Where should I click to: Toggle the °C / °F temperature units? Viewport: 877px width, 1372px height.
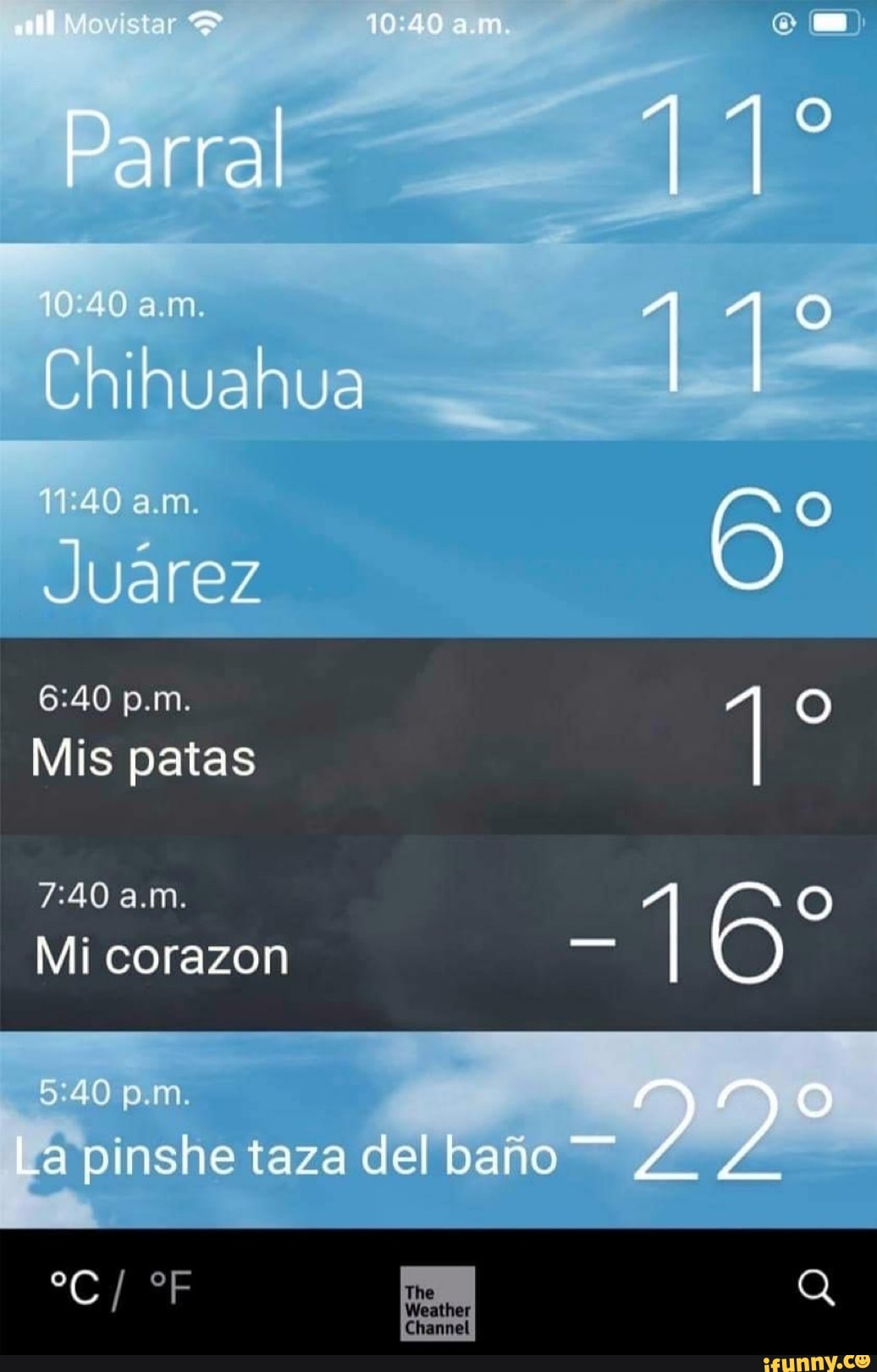121,1289
